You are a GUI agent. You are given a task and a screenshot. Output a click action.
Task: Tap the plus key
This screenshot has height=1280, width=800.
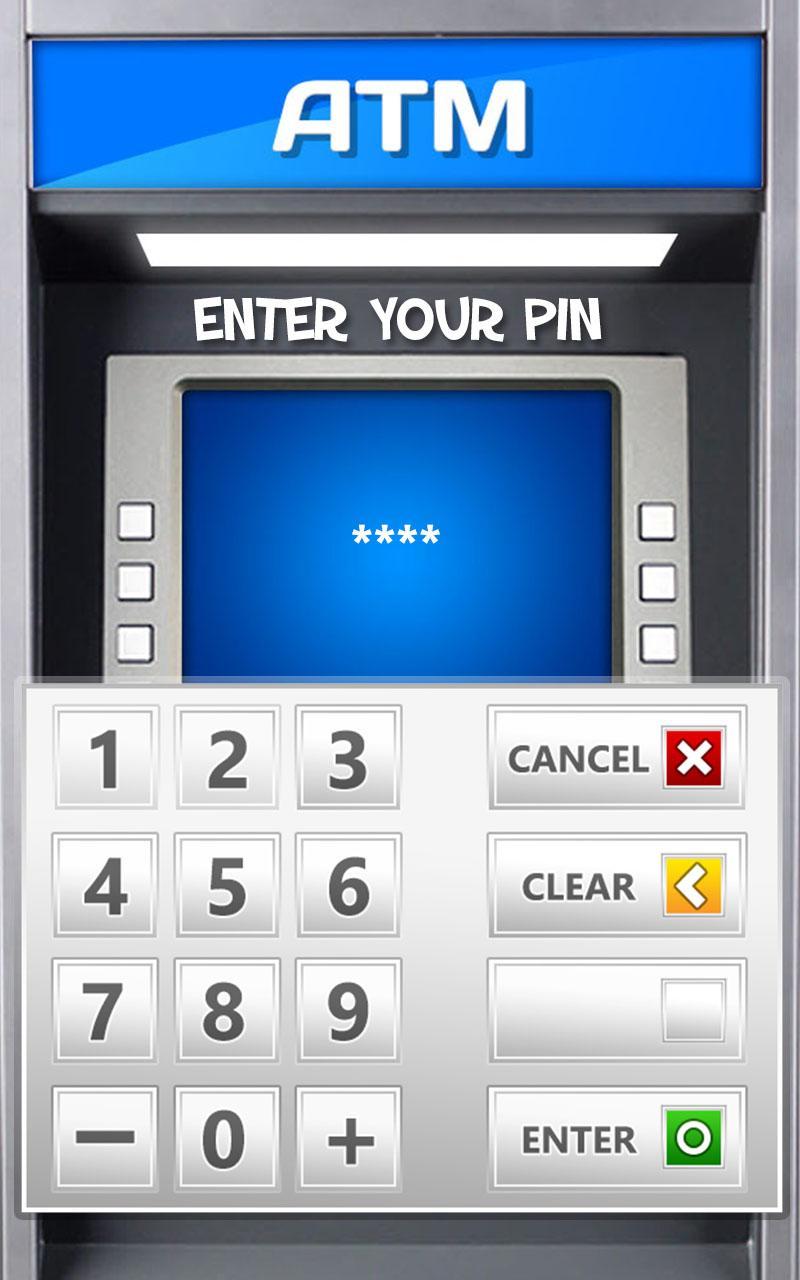[348, 1138]
